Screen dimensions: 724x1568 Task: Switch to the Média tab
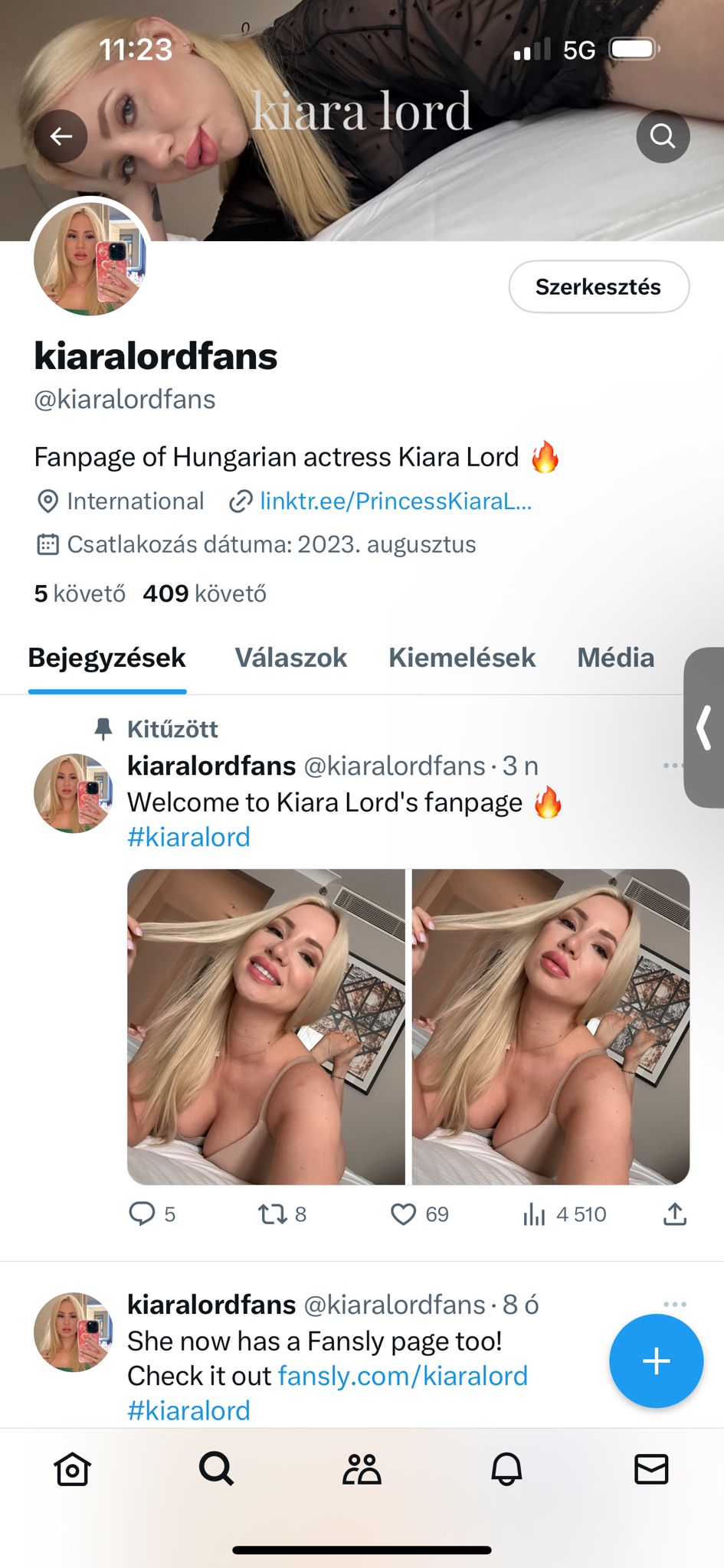(615, 658)
